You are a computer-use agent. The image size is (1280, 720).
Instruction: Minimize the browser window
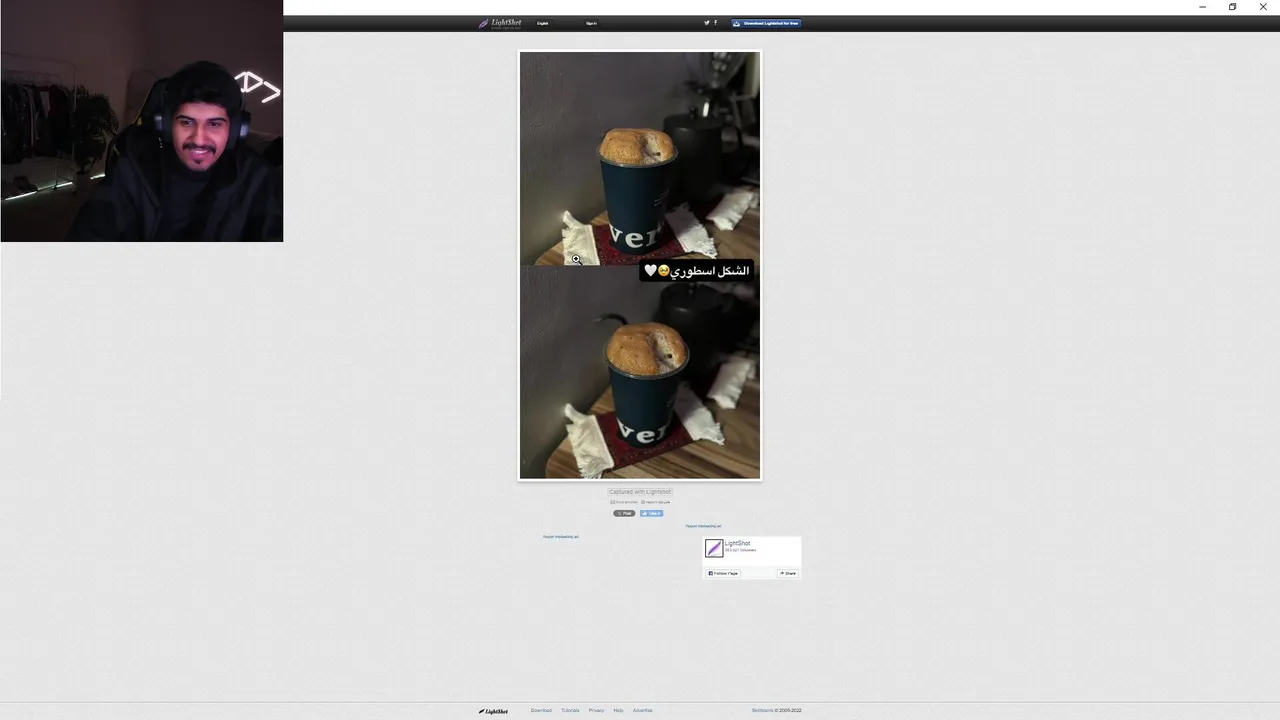[x=1202, y=7]
